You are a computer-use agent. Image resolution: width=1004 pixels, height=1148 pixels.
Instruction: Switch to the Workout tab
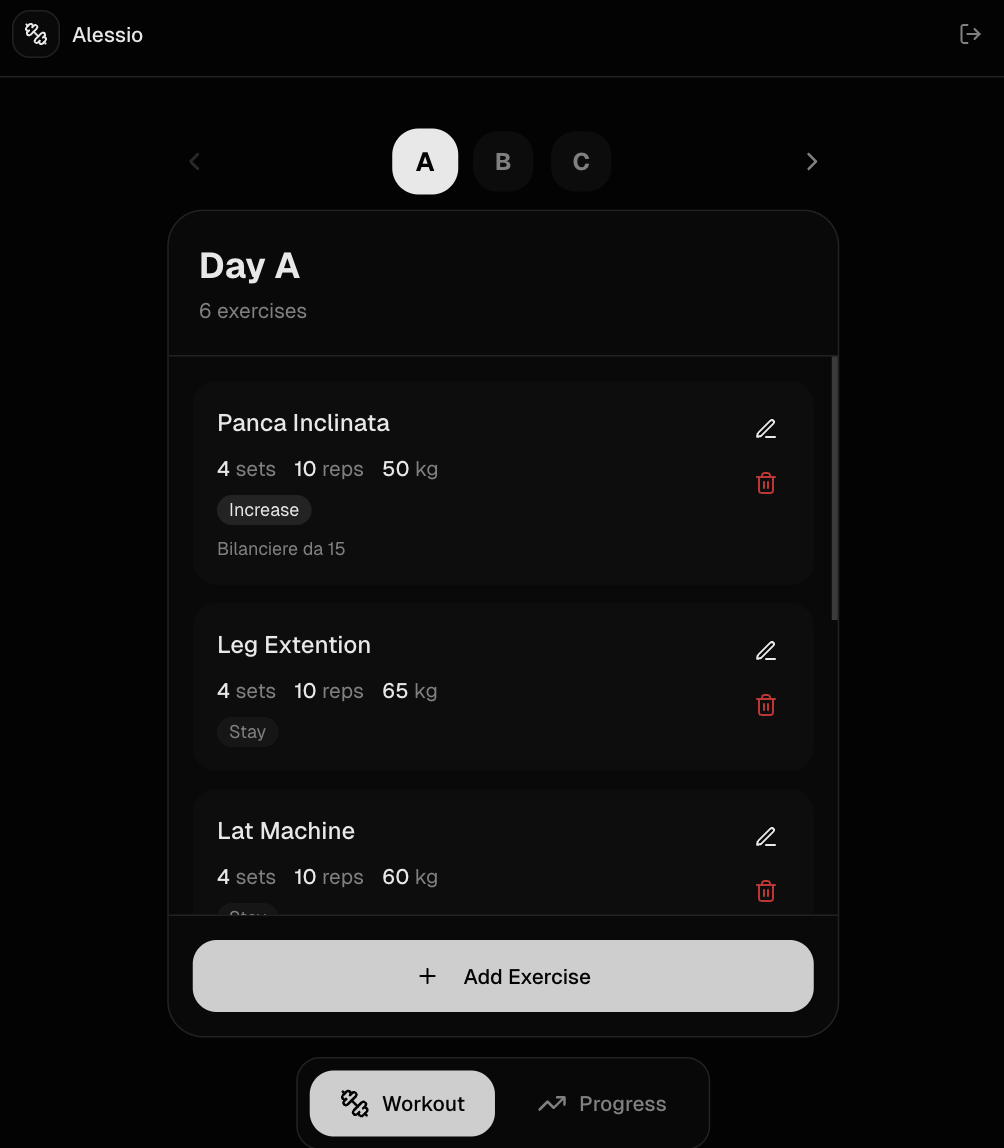[x=402, y=1104]
